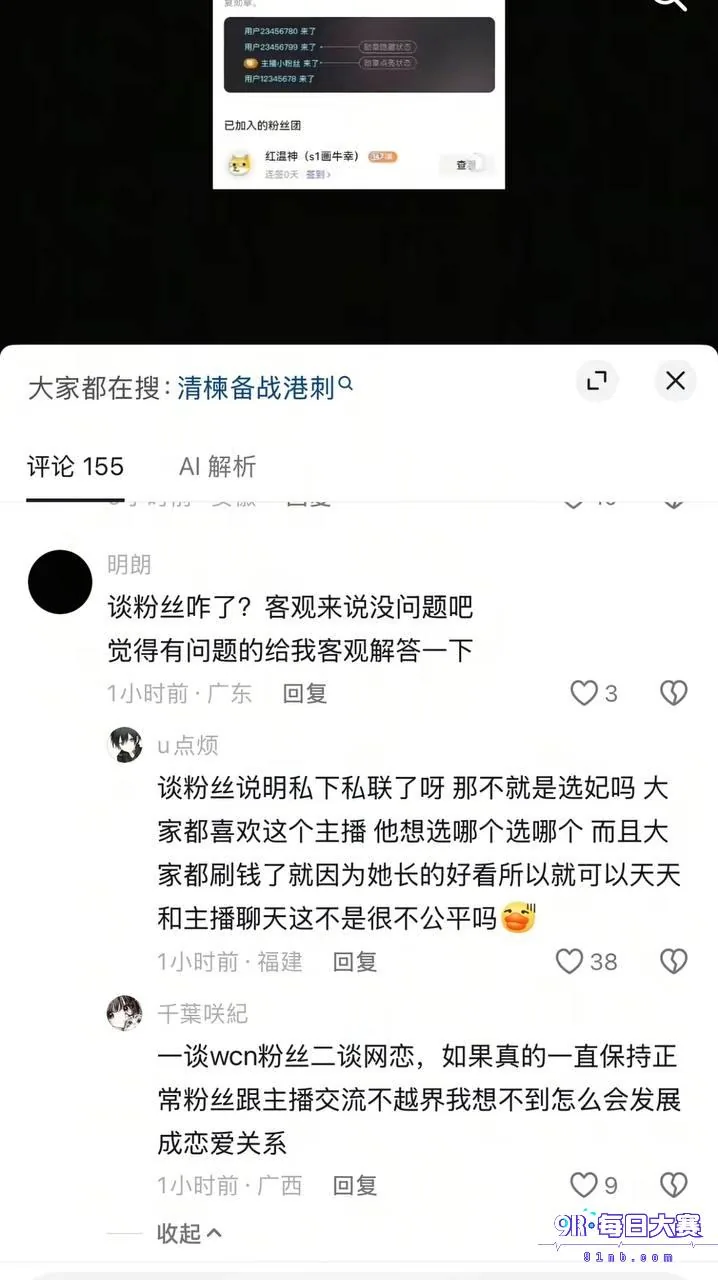Dislike 千葉咲紀's reply

click(674, 1186)
